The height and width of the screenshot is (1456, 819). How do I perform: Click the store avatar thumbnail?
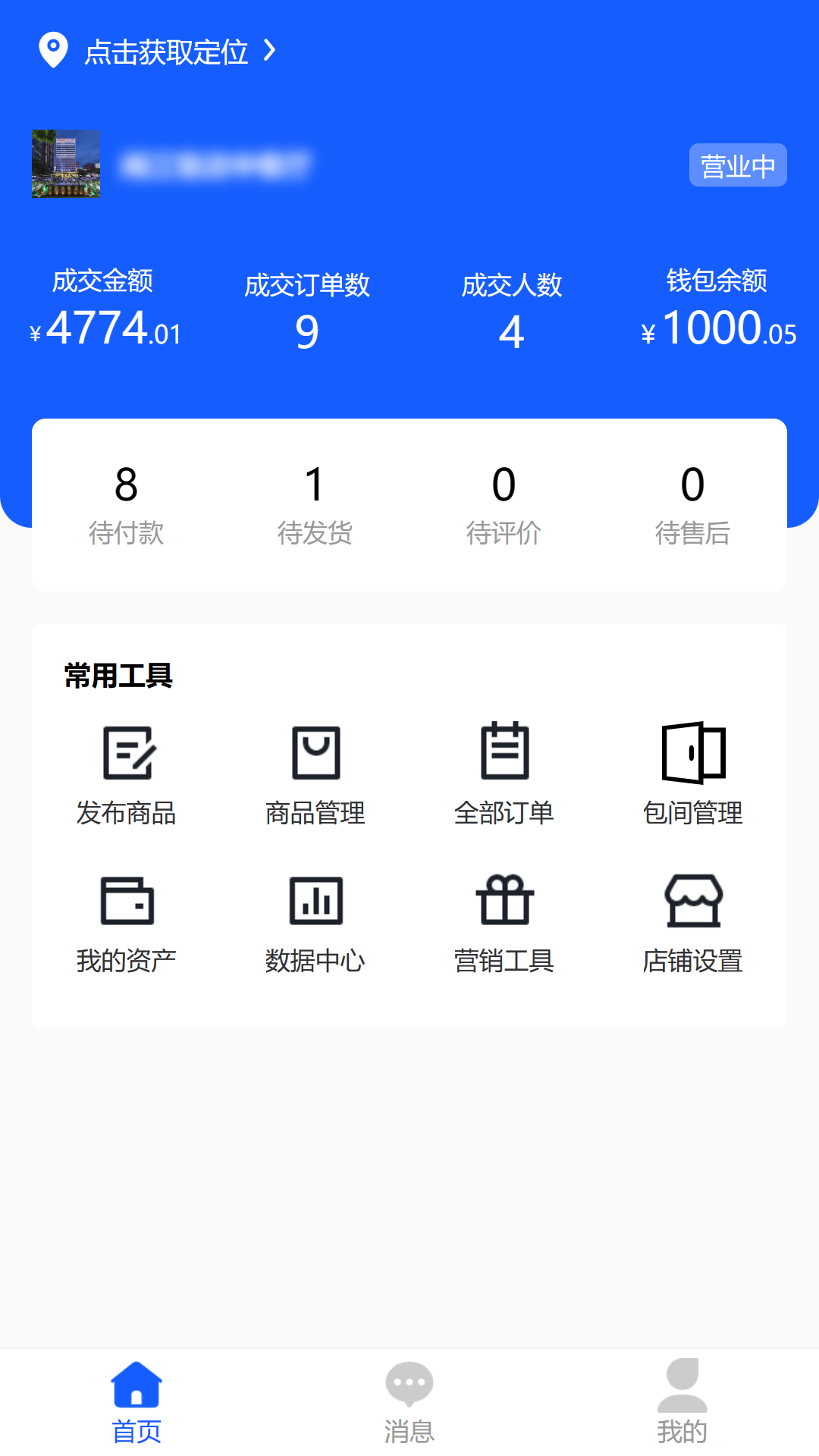pos(65,165)
